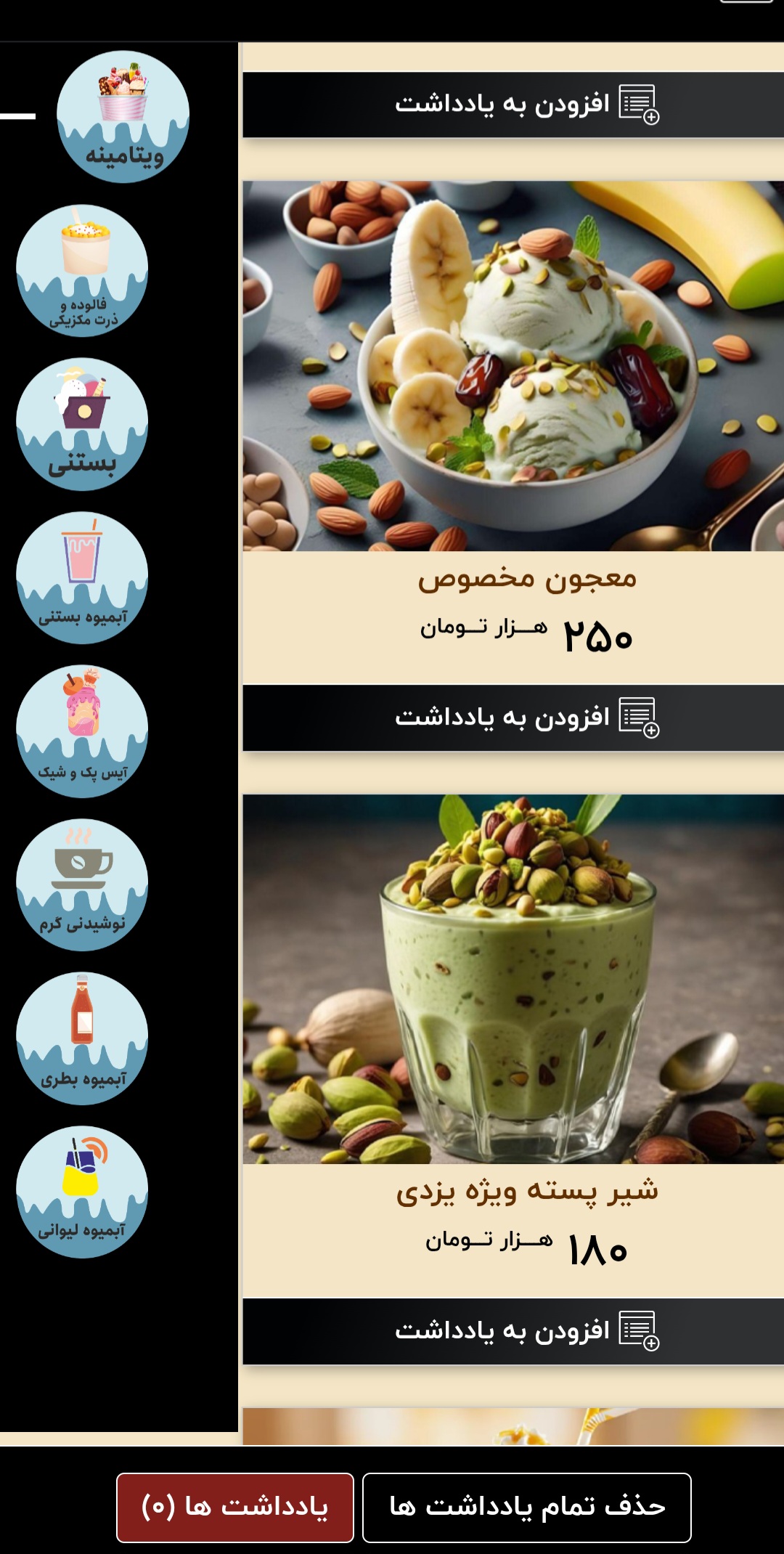Open the یادداشت ها (0) list
The width and height of the screenshot is (784, 1554).
tap(235, 1508)
